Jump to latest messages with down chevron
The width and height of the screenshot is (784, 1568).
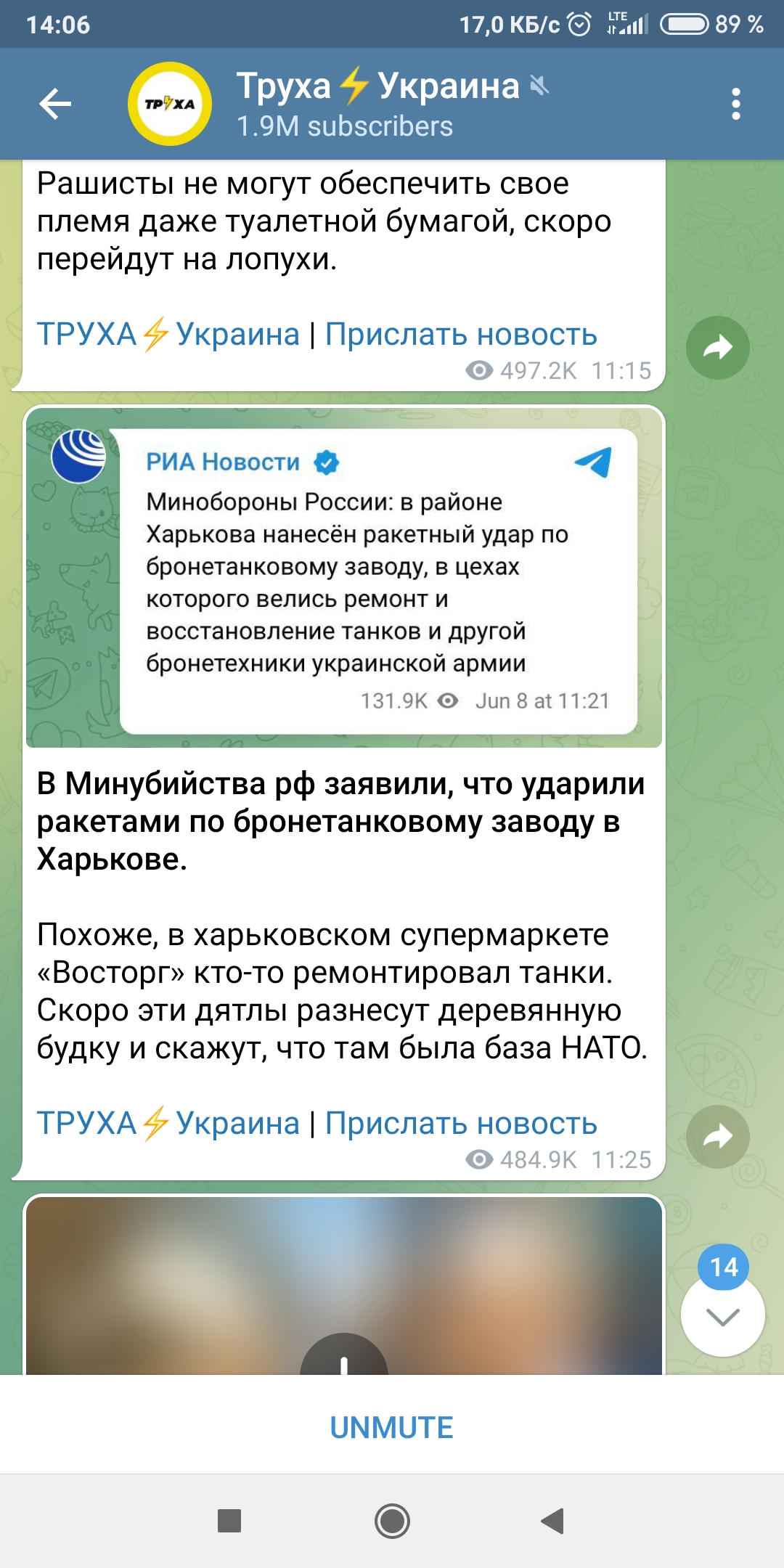click(x=722, y=1316)
